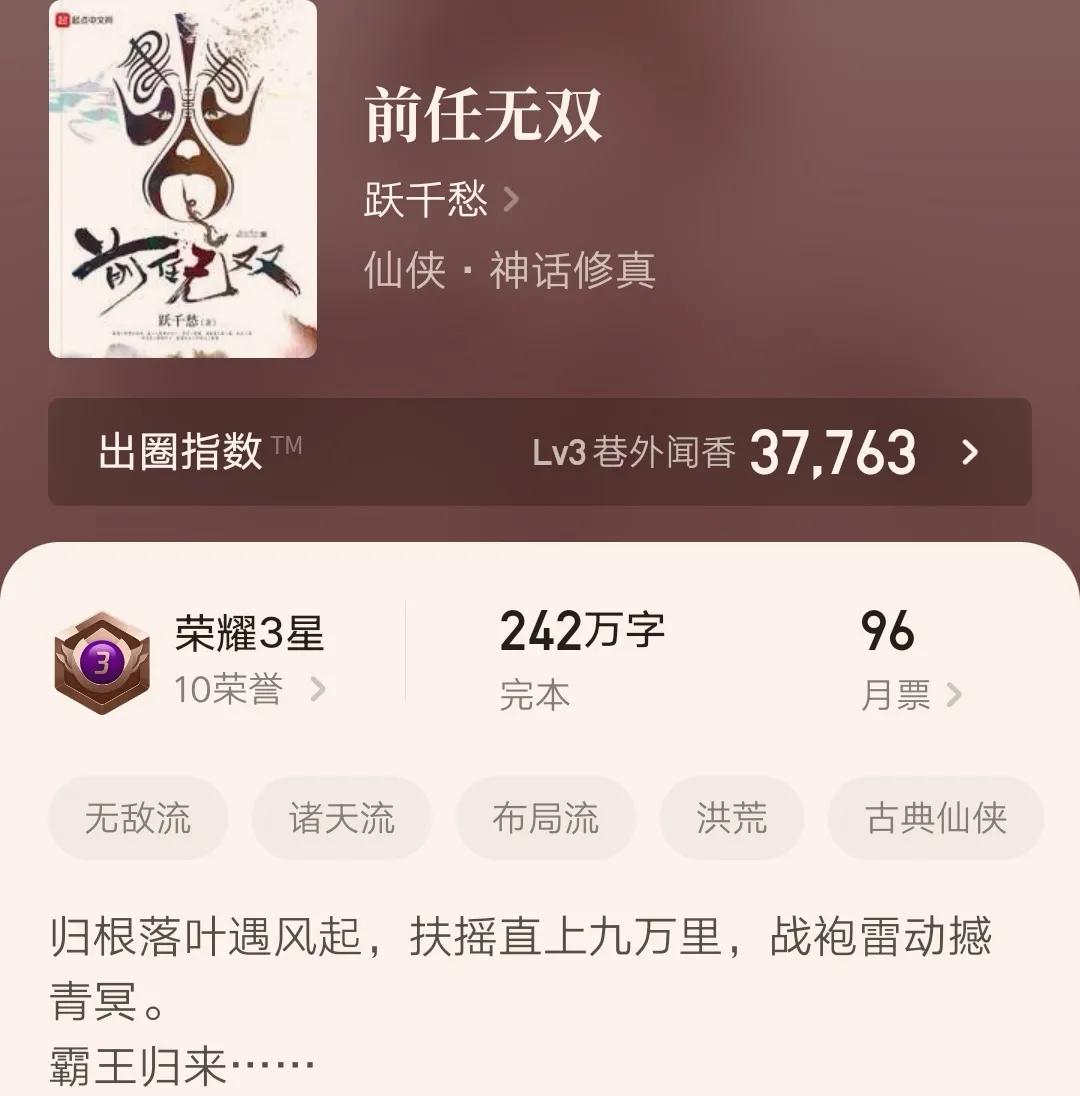
Task: Click the 37,763 popularity score
Action: 834,452
